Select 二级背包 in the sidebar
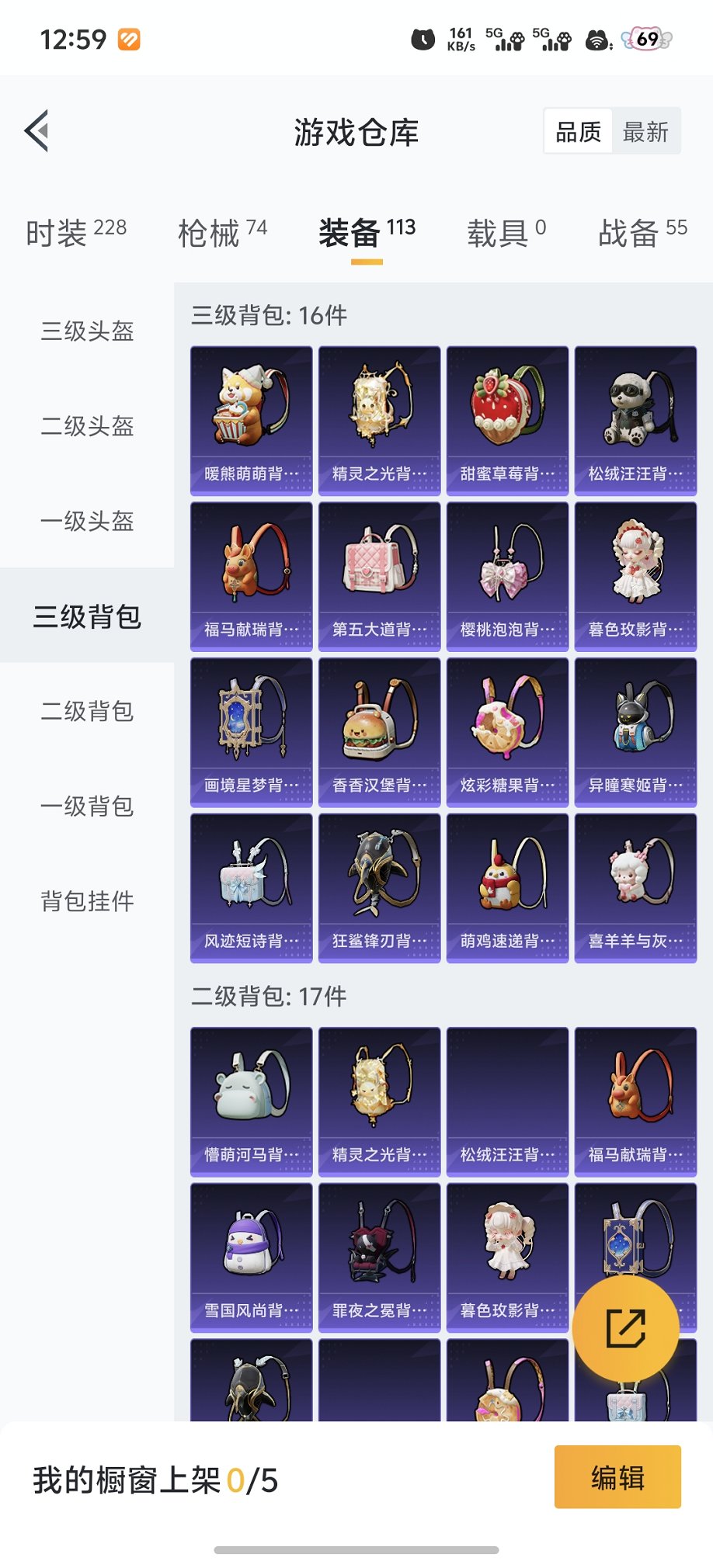The width and height of the screenshot is (713, 1568). [x=87, y=712]
